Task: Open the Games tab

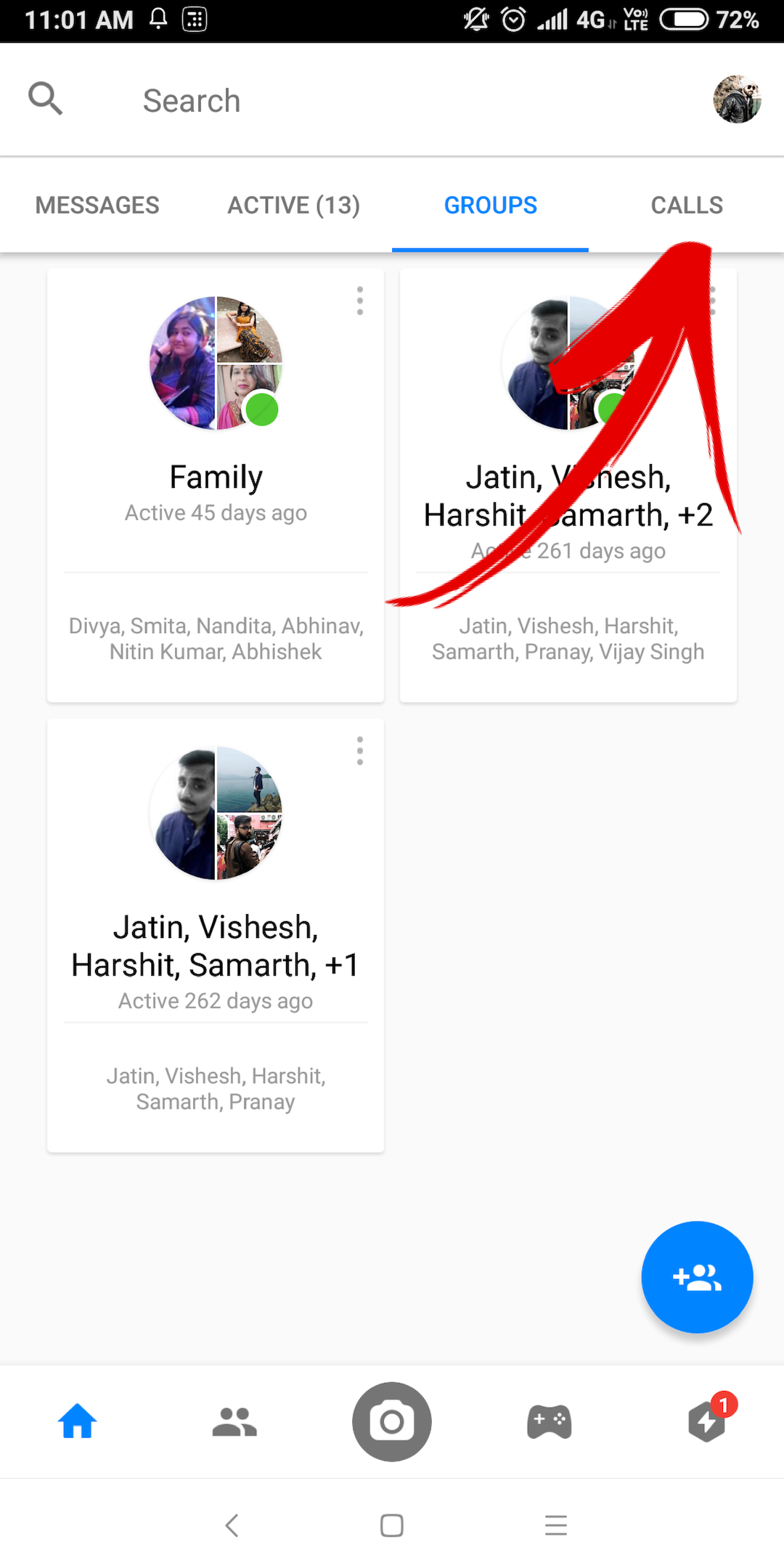Action: (550, 1421)
